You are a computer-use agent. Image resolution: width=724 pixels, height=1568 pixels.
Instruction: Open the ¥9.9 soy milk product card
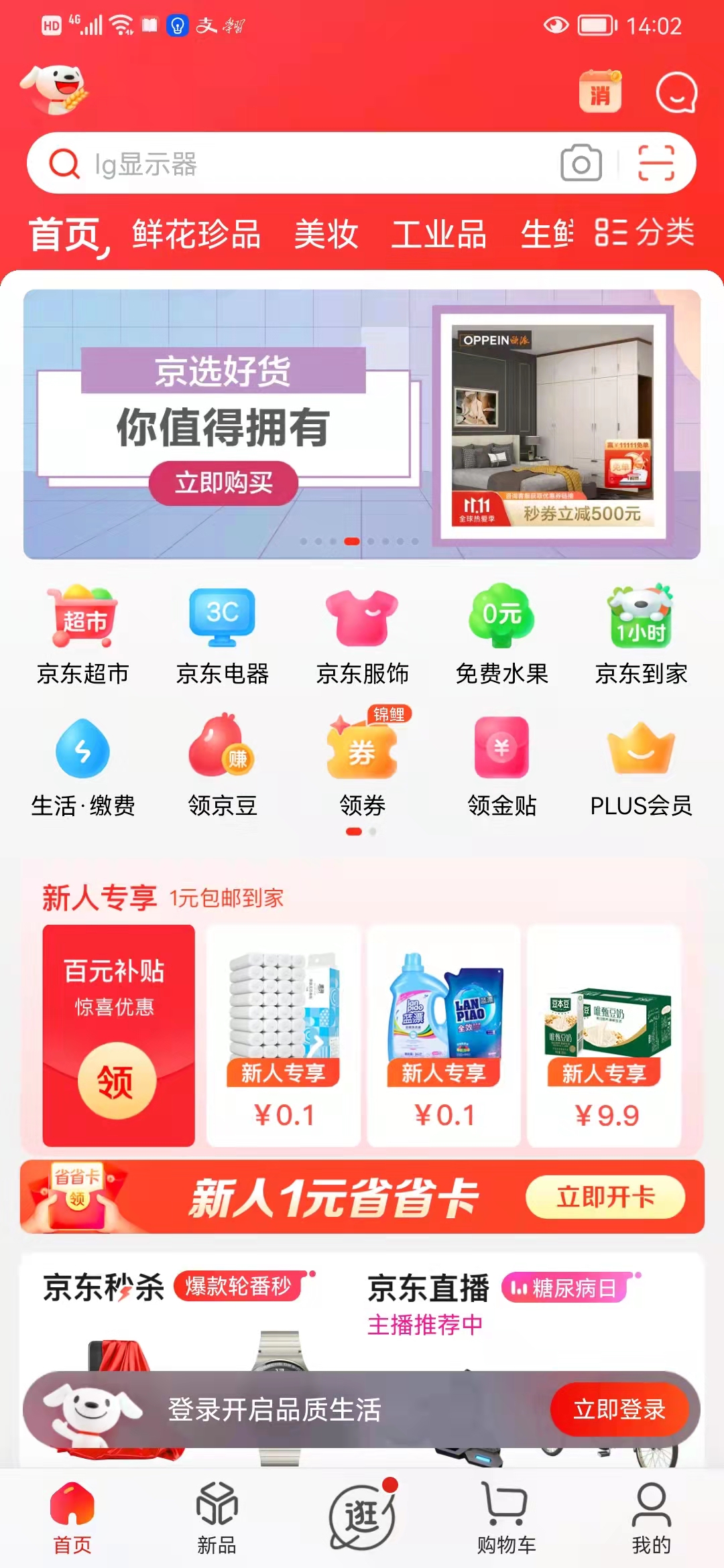point(605,1035)
